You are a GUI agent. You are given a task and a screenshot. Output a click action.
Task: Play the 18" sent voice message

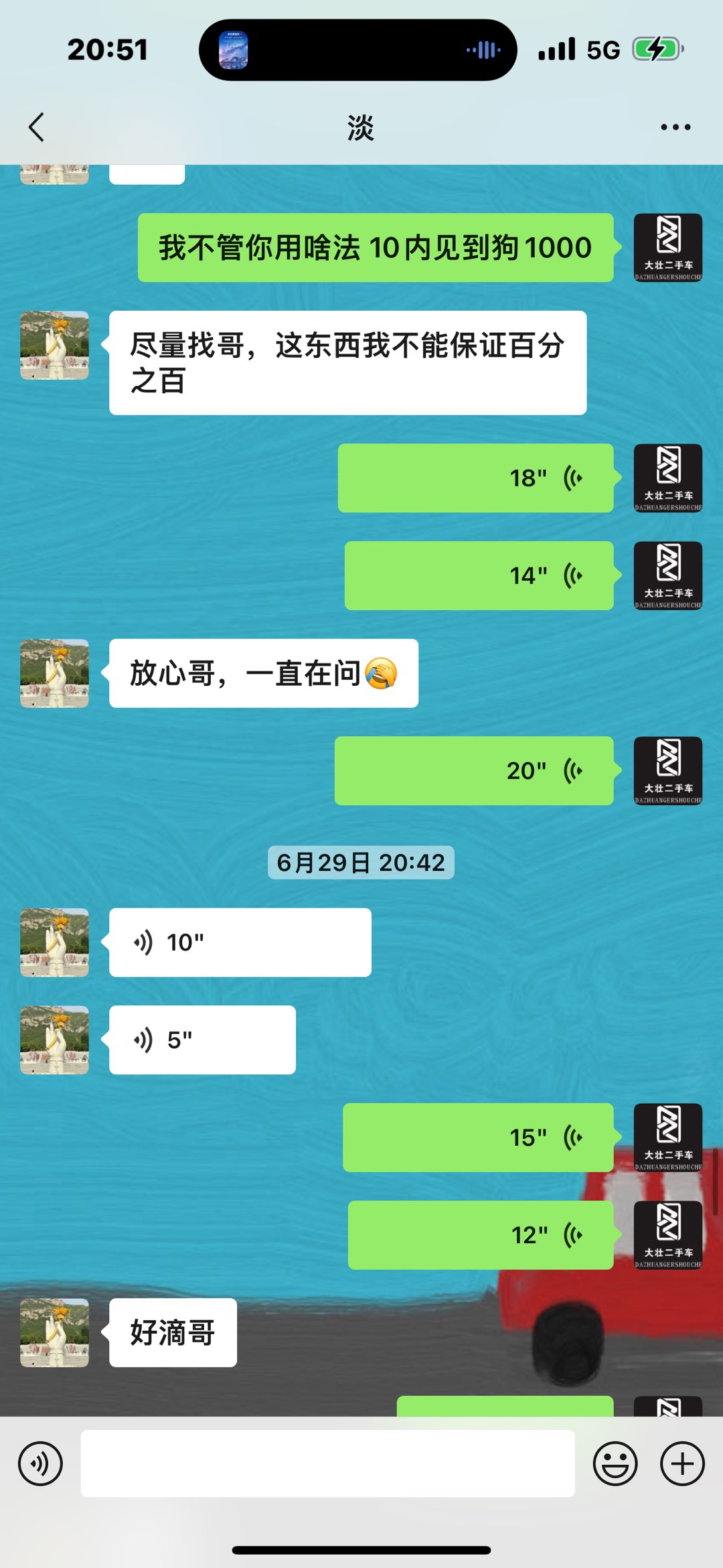pyautogui.click(x=476, y=478)
